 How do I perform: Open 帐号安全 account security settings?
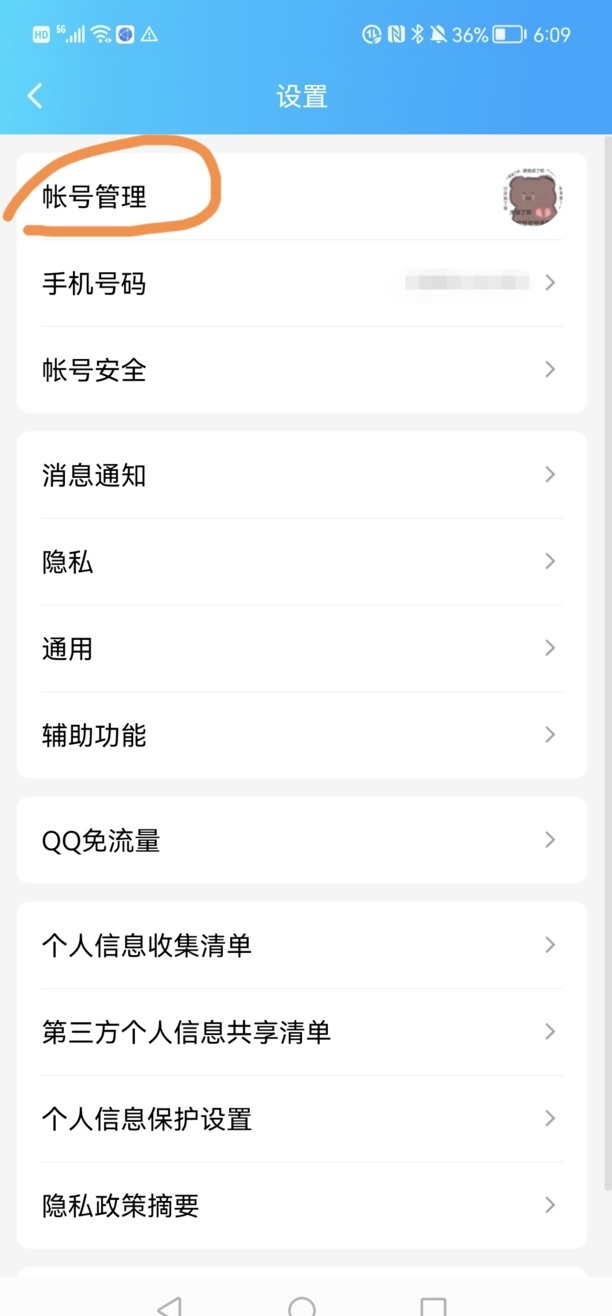pyautogui.click(x=300, y=370)
